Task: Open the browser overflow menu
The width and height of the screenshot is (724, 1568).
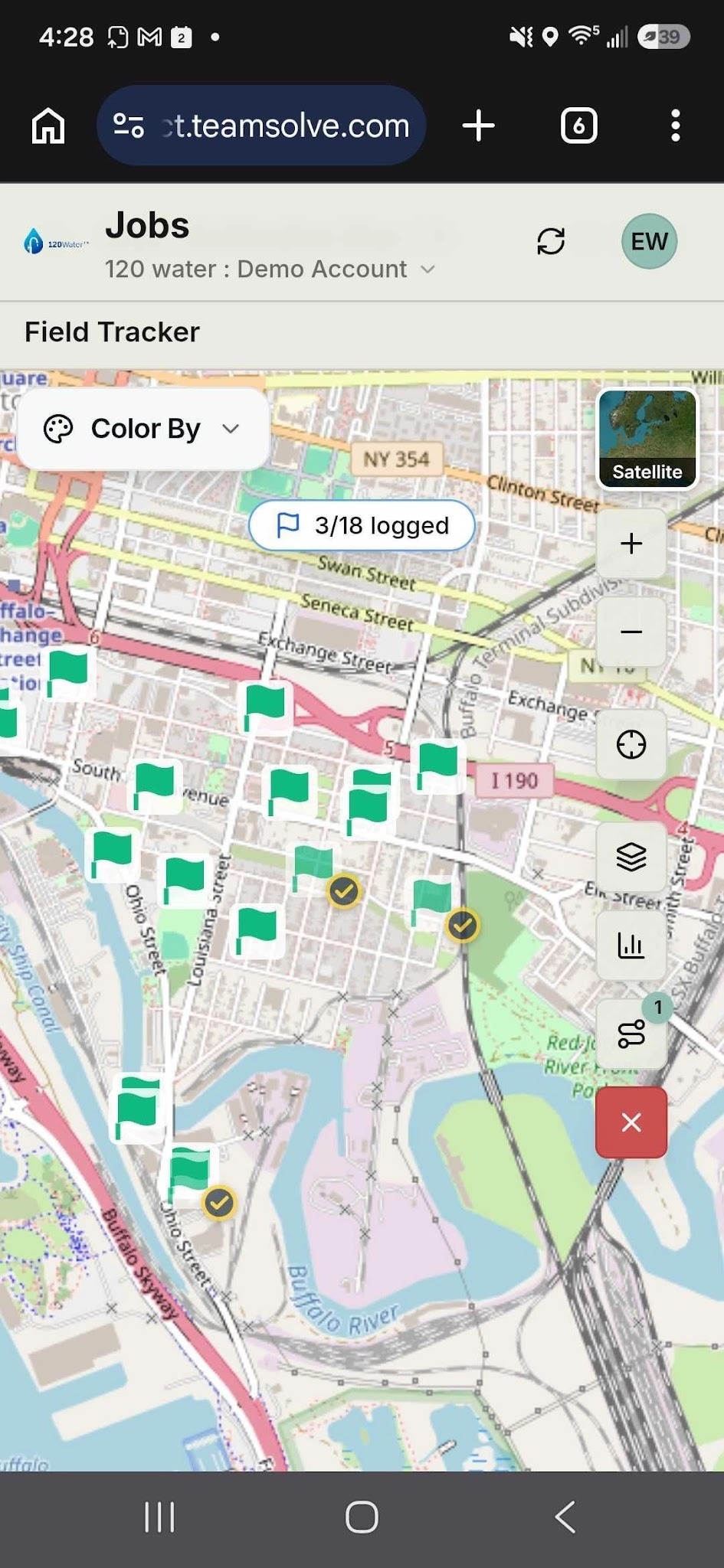Action: coord(675,126)
